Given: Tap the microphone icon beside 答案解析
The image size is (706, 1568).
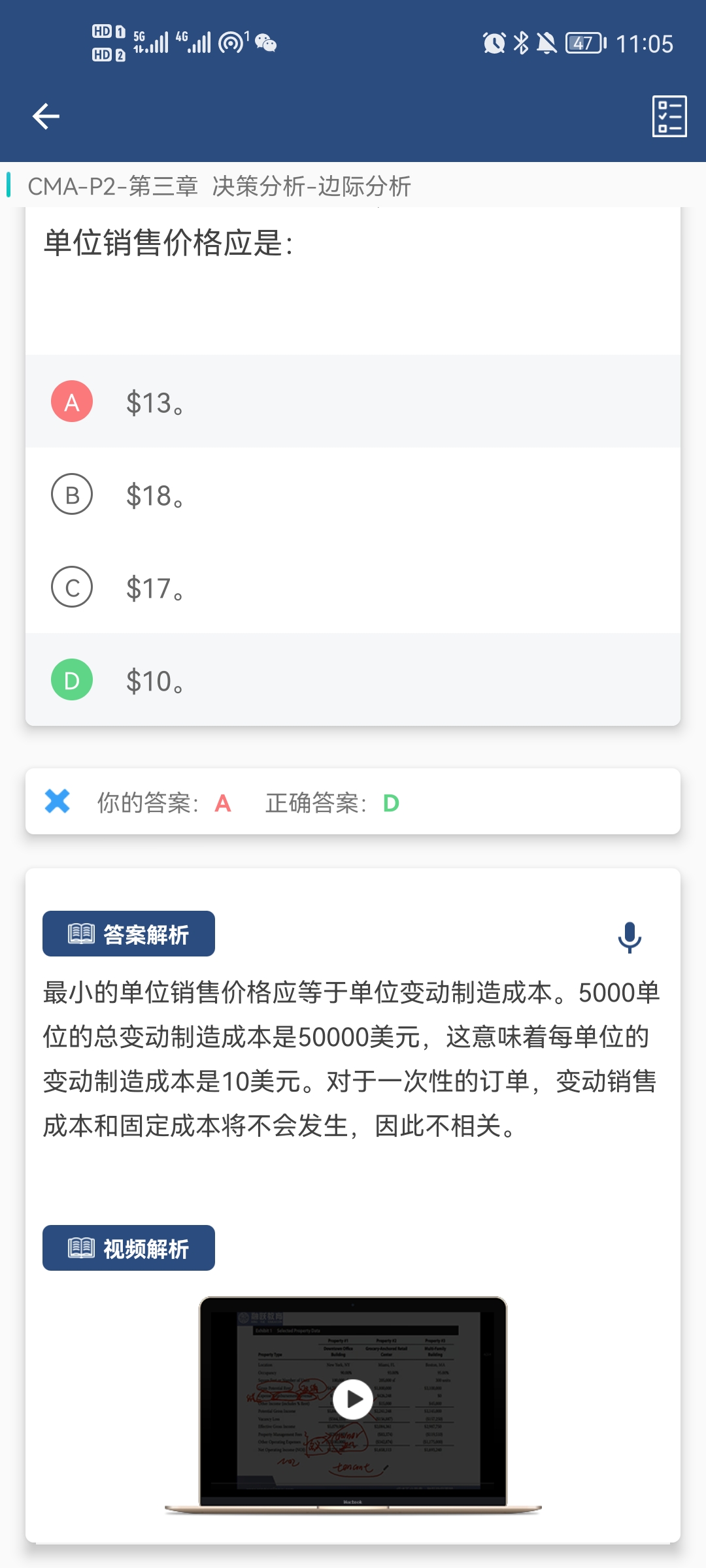Looking at the screenshot, I should tap(630, 938).
